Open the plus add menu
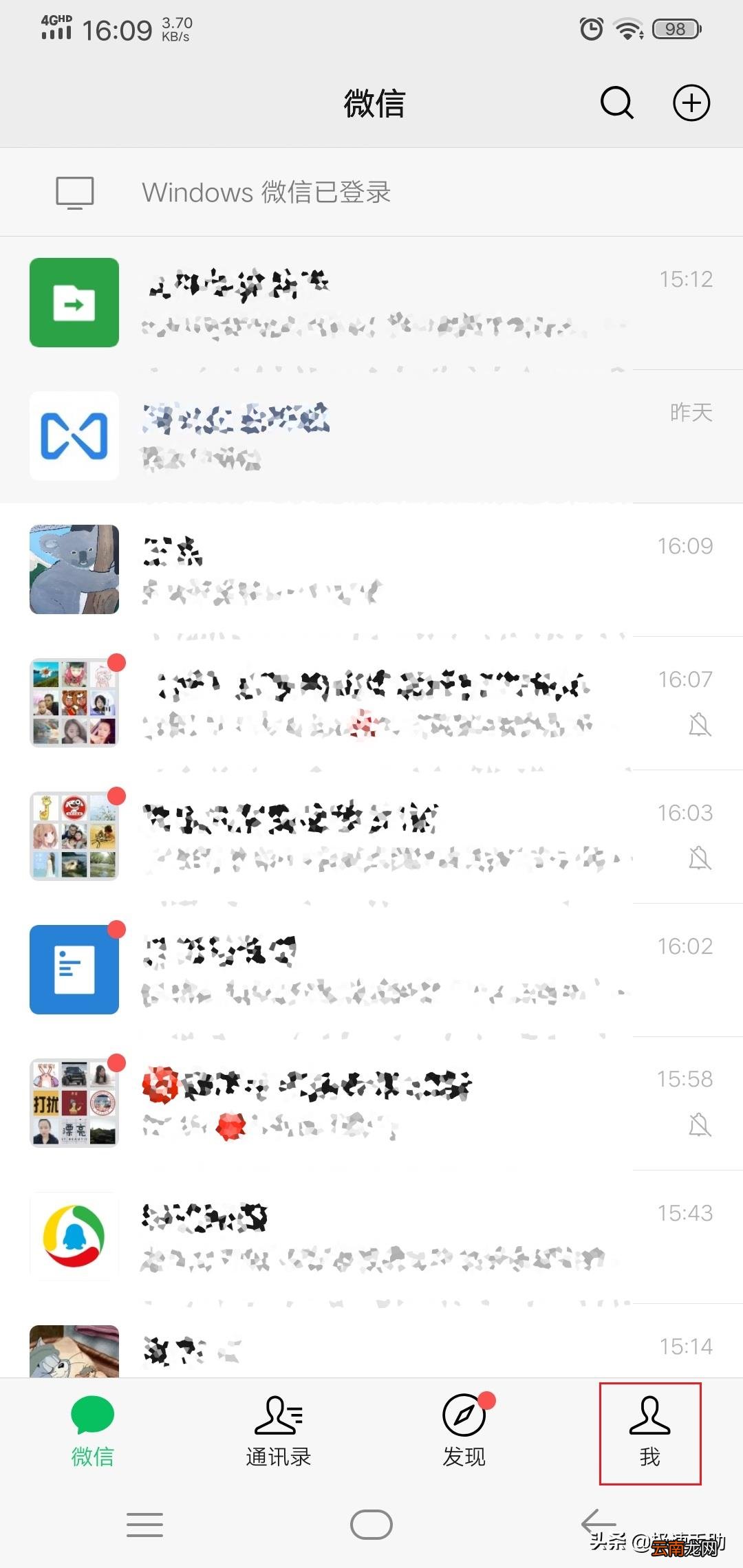743x1568 pixels. point(691,103)
